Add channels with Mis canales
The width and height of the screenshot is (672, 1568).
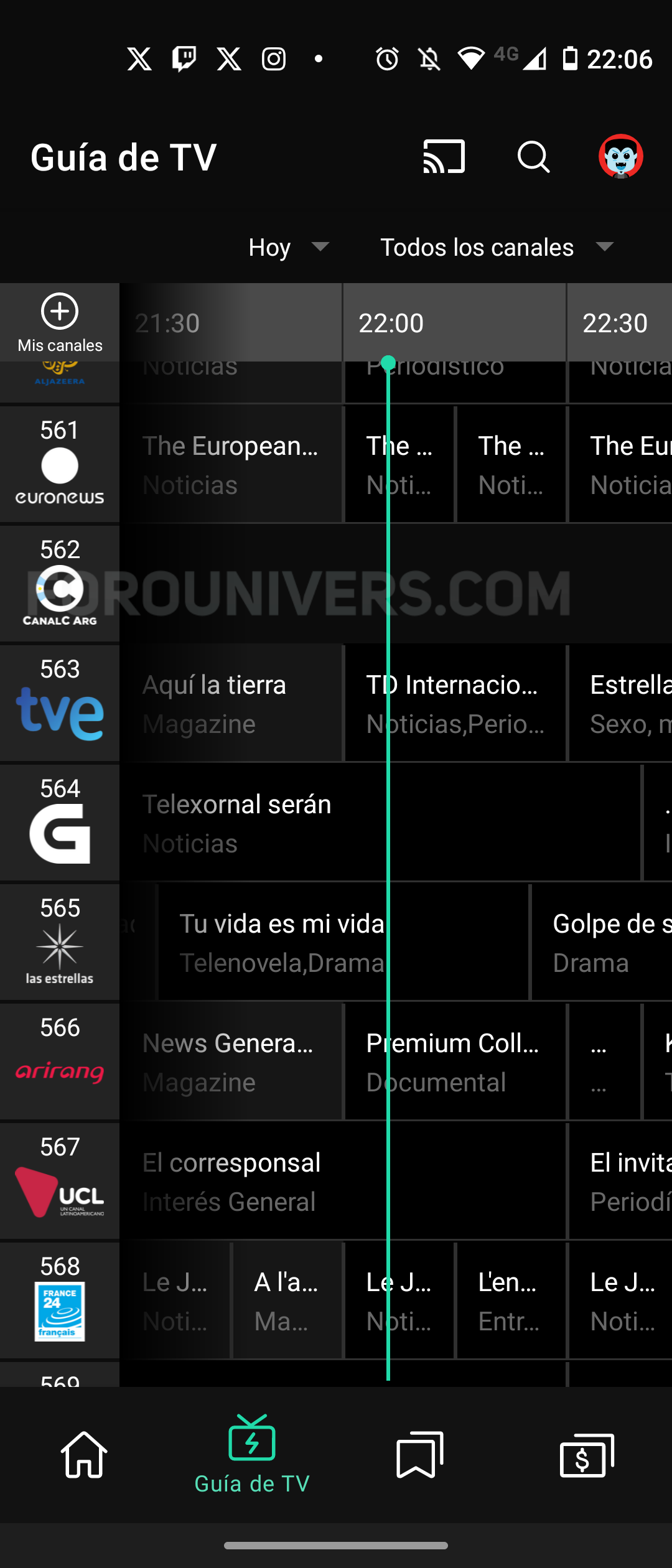(60, 323)
